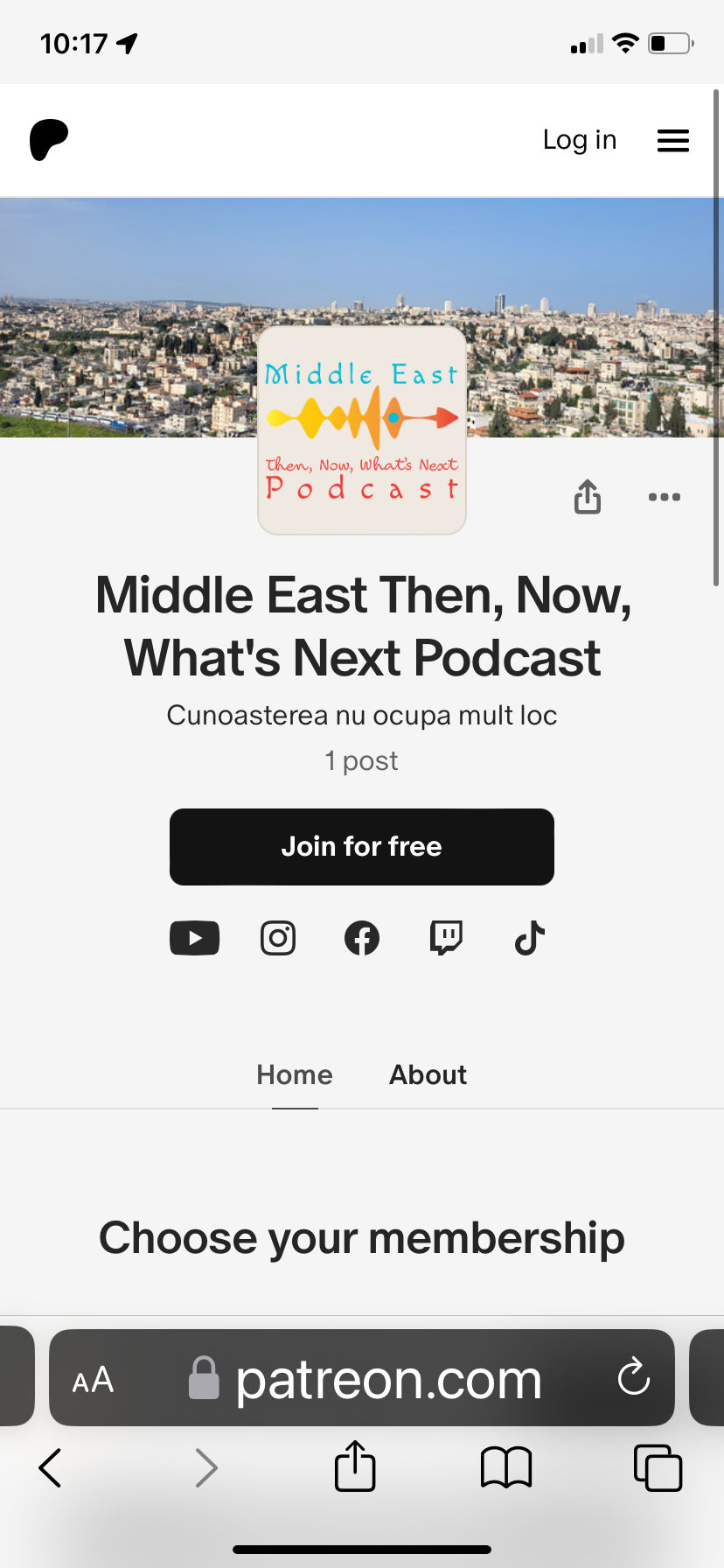This screenshot has height=1568, width=724.
Task: Open the Patreon home logo
Action: pos(49,140)
